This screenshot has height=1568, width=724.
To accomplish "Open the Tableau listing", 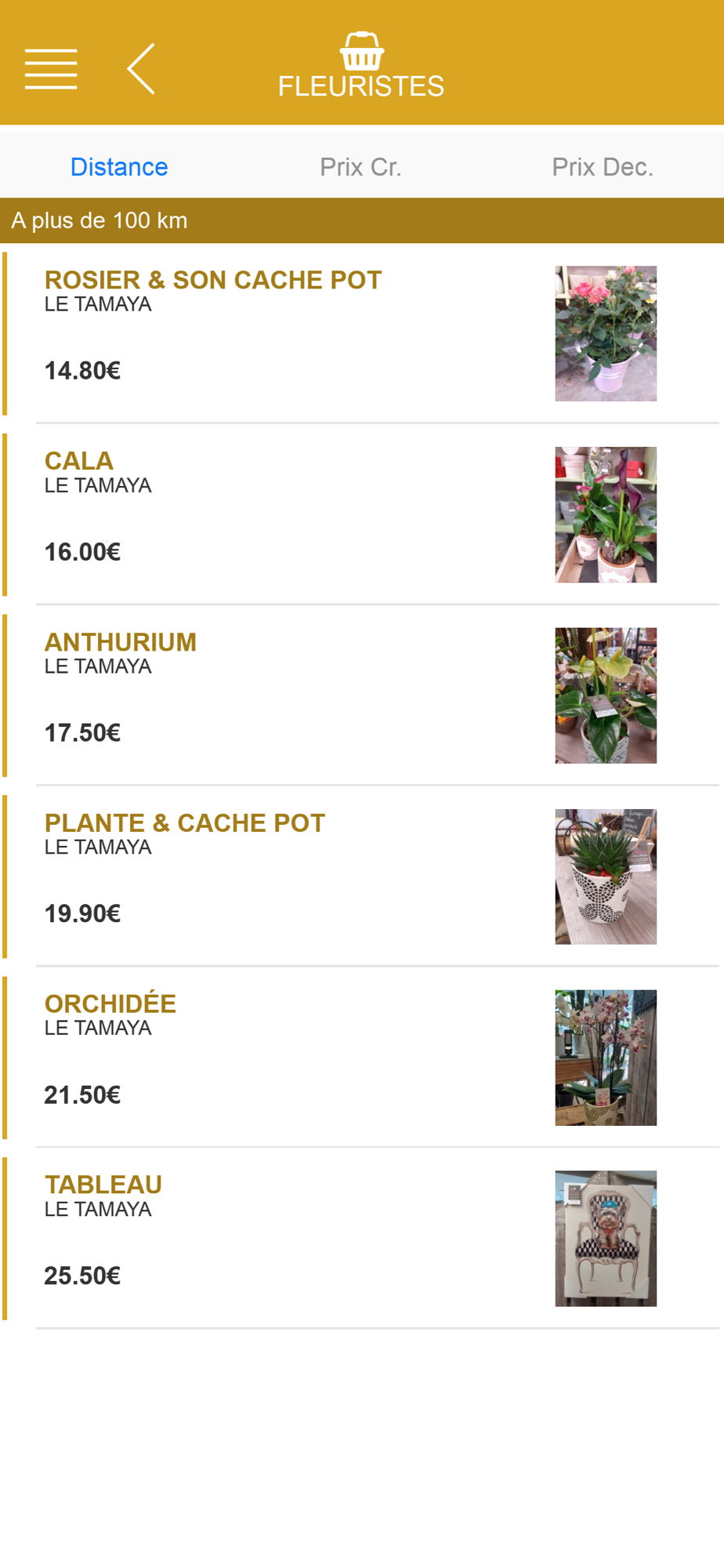I will (362, 1240).
